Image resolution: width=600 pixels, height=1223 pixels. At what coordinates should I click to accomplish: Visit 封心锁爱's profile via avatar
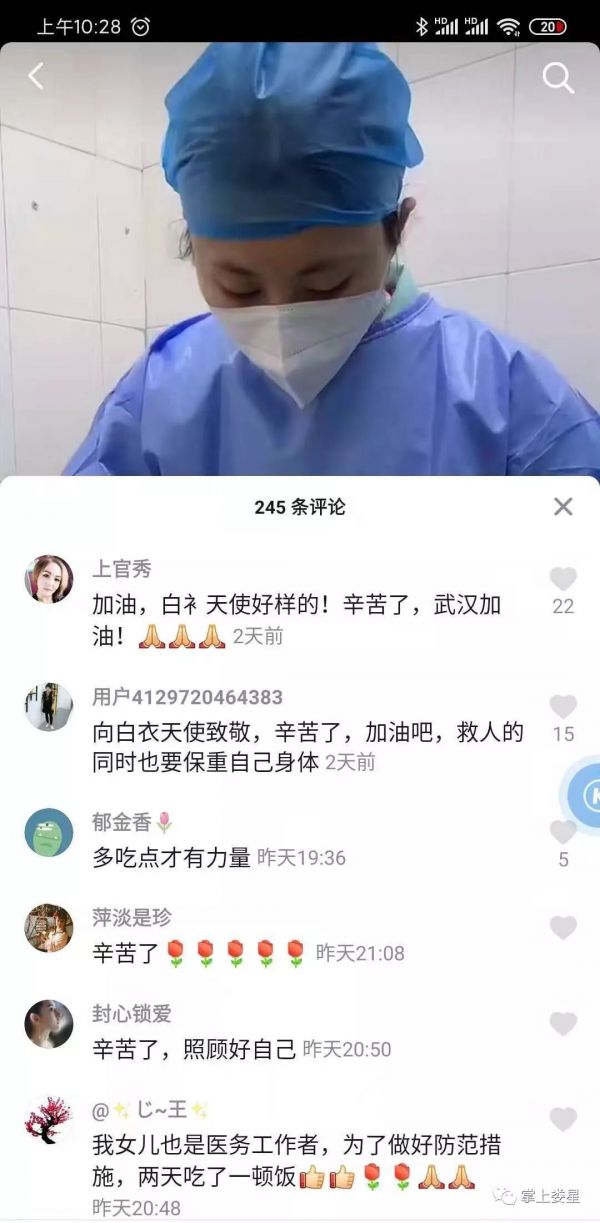pyautogui.click(x=49, y=1024)
